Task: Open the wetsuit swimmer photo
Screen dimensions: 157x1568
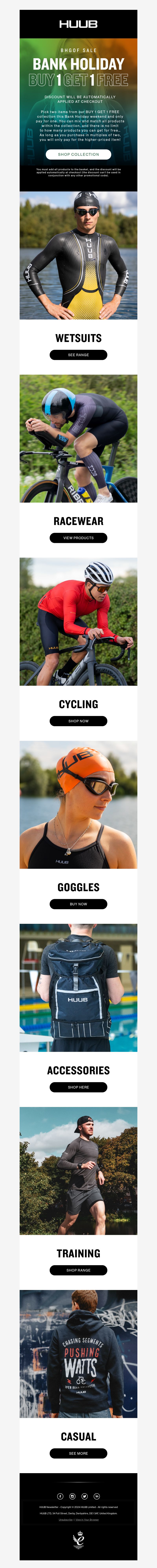Action: tap(78, 256)
